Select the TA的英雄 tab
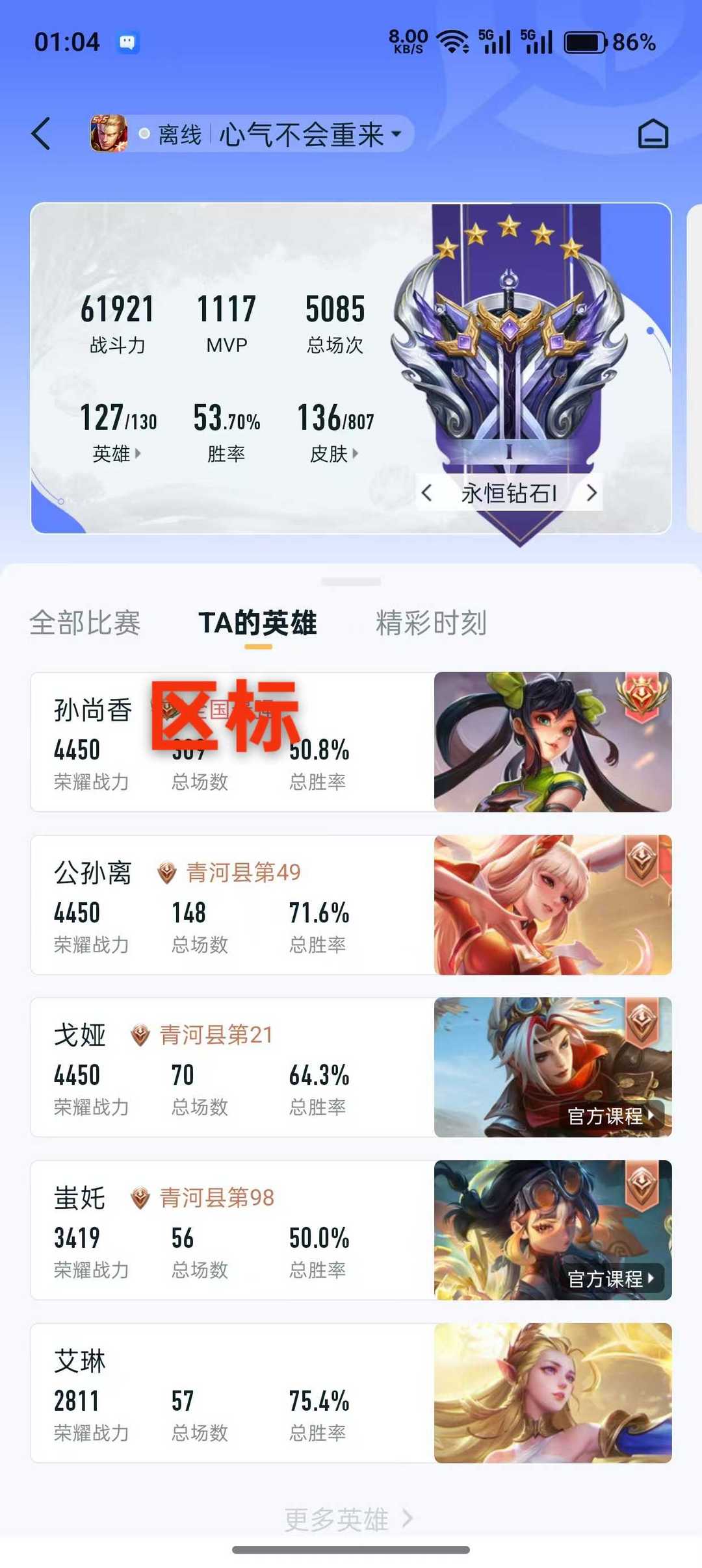The width and height of the screenshot is (702, 1568). 257,623
